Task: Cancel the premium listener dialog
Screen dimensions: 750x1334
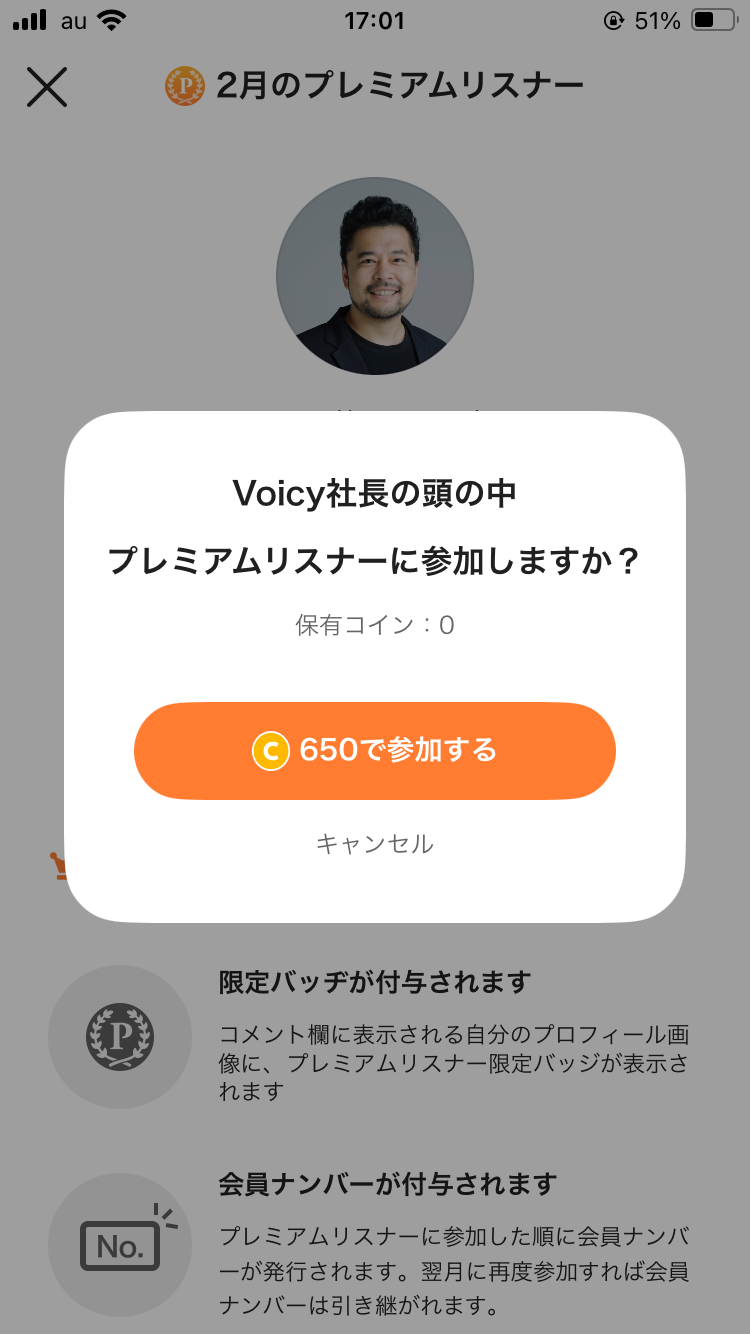Action: [374, 844]
